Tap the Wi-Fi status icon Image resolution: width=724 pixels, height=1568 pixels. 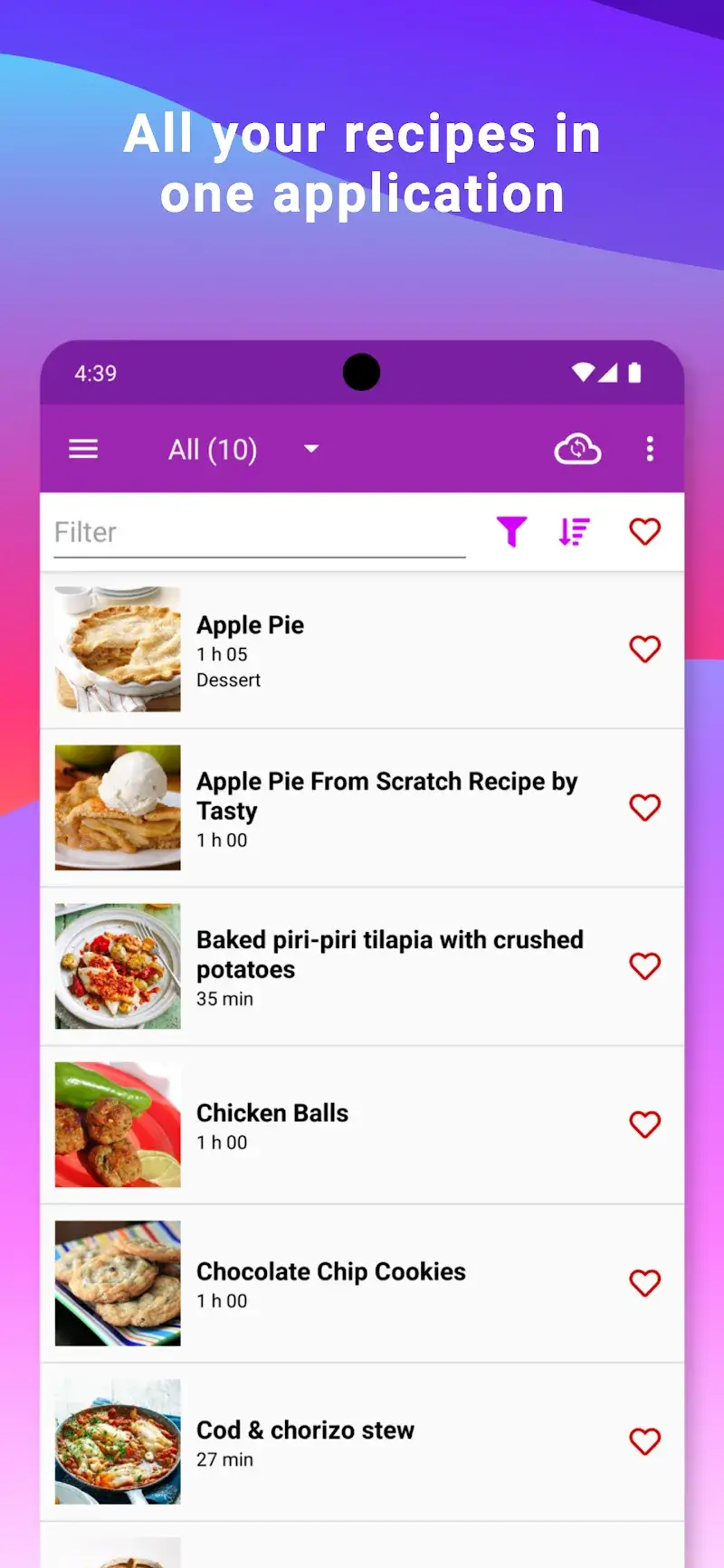tap(584, 372)
